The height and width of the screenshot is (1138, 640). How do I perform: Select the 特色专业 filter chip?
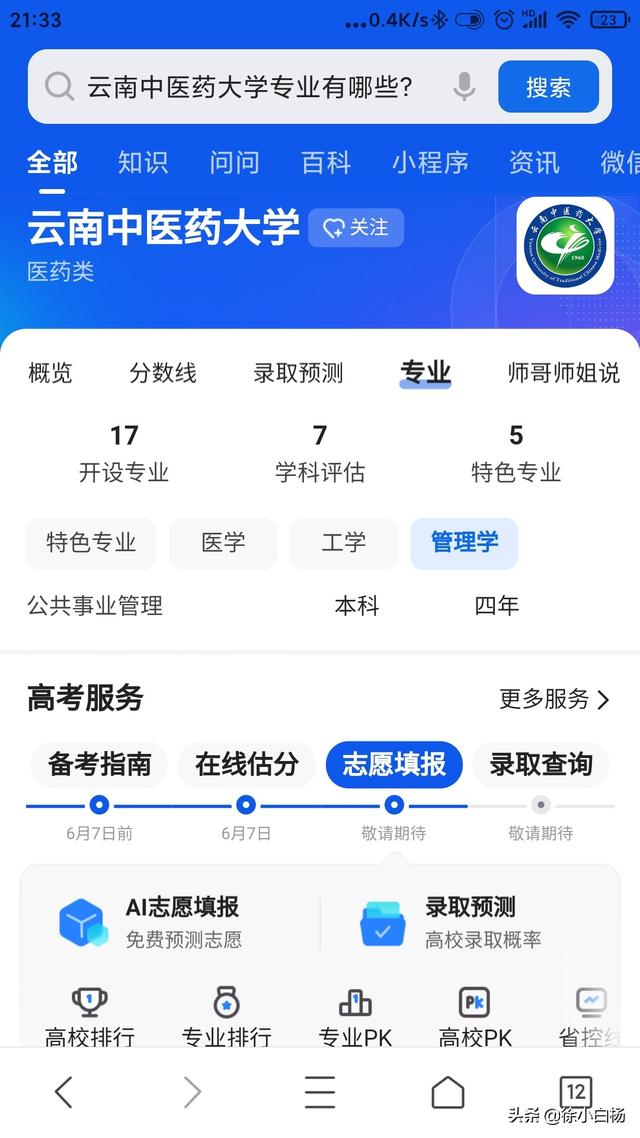coord(91,543)
